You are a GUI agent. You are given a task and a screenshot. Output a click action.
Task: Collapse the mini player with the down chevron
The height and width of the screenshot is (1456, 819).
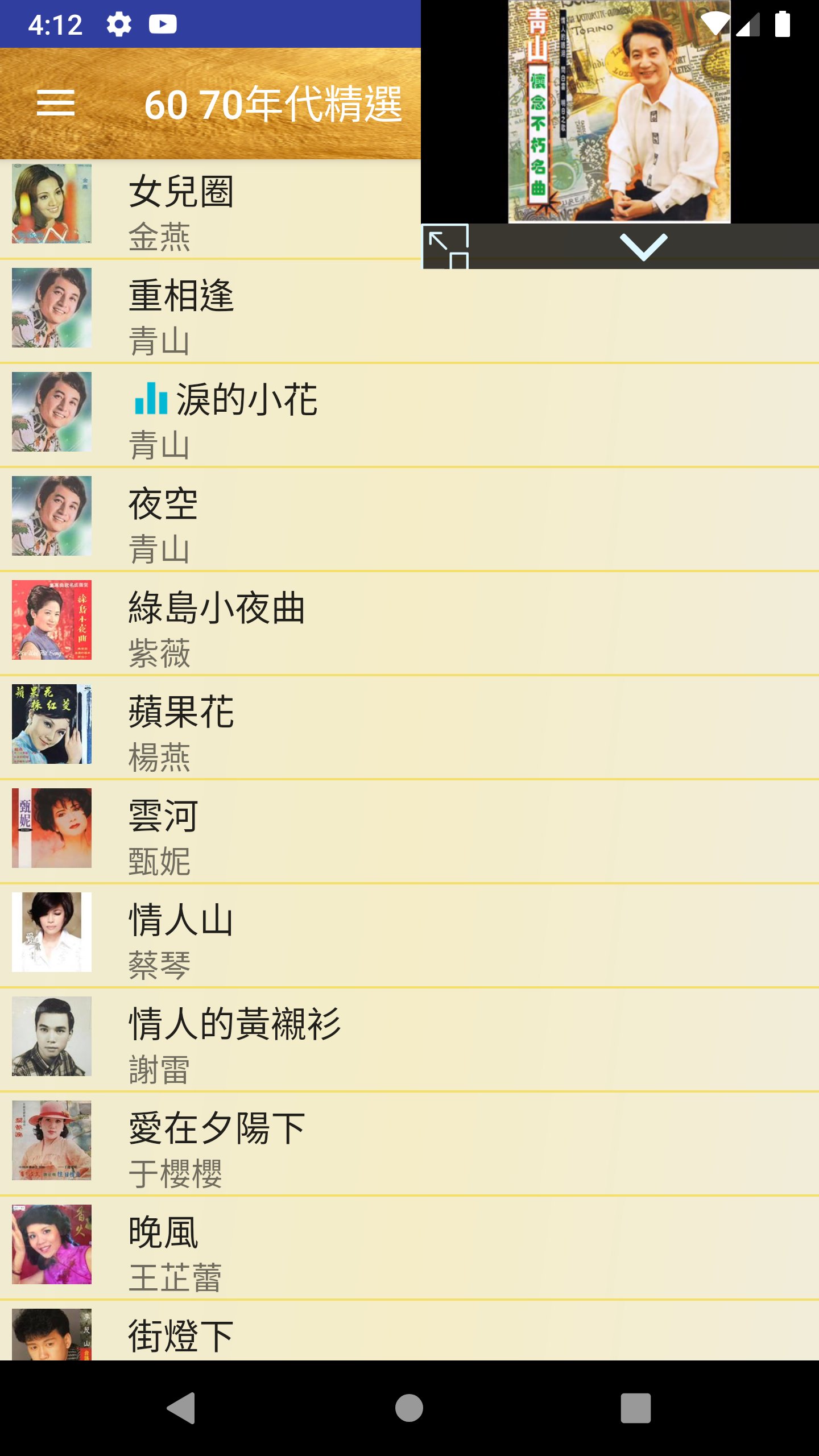(646, 246)
